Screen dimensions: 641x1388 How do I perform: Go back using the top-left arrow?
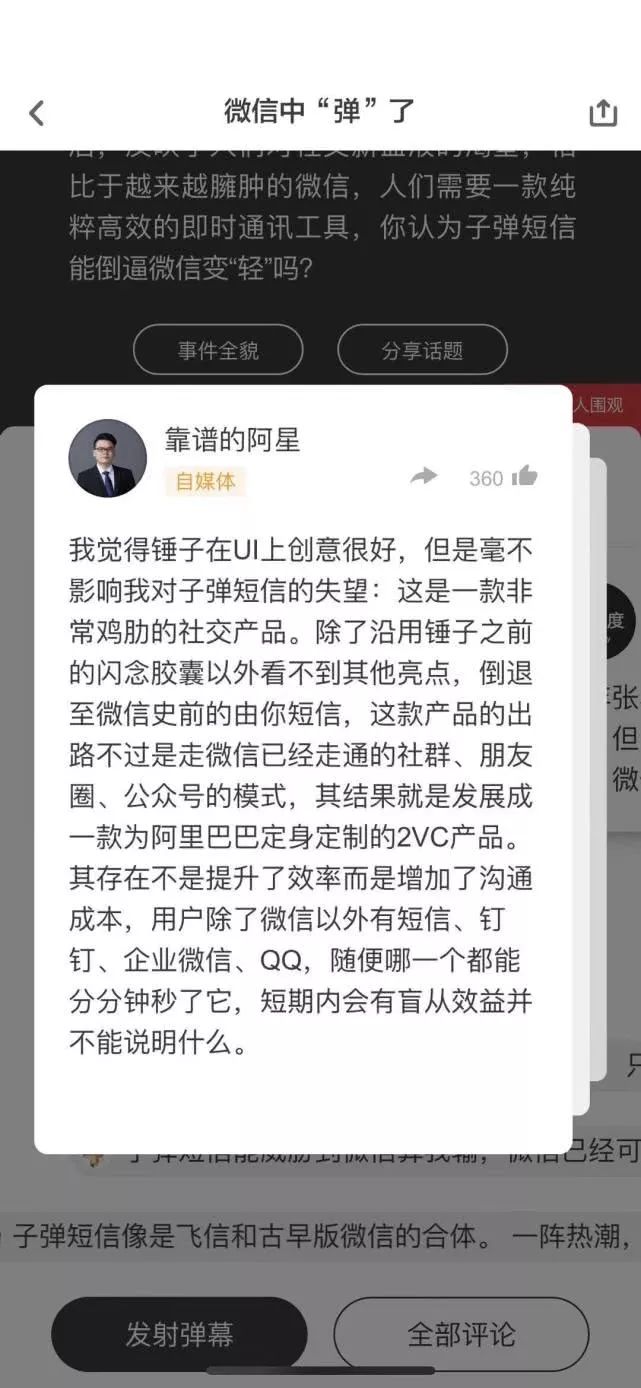click(x=37, y=113)
